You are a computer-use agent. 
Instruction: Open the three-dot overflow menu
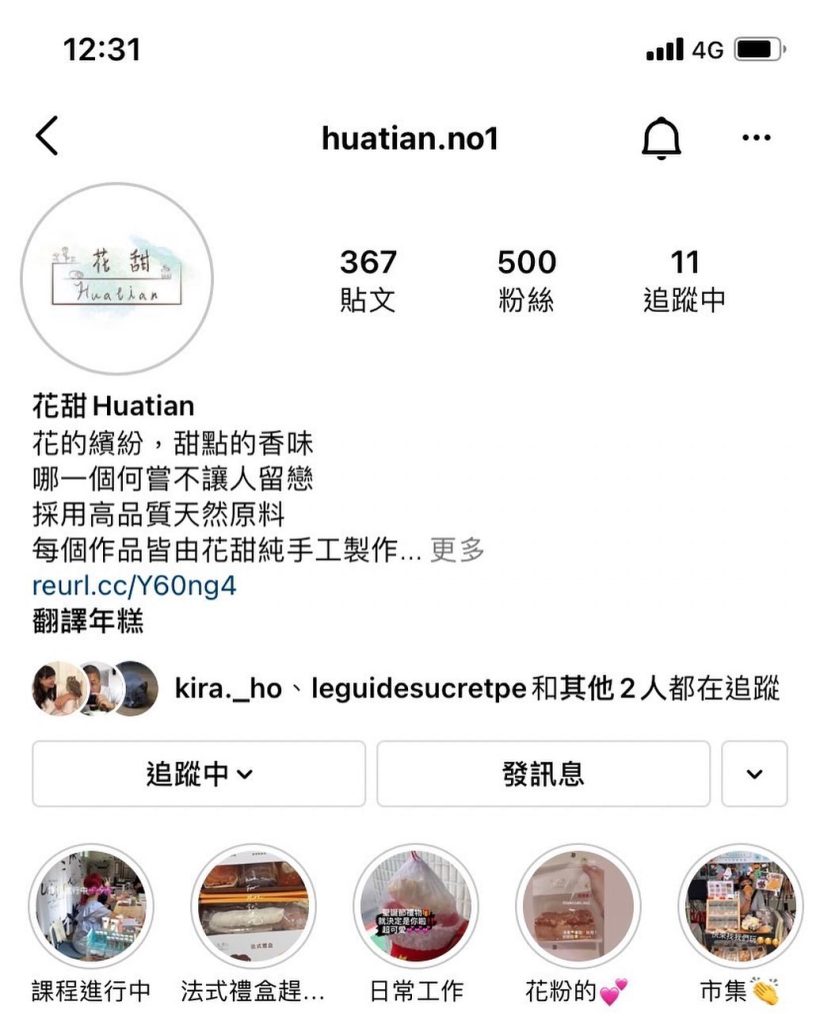(x=756, y=138)
